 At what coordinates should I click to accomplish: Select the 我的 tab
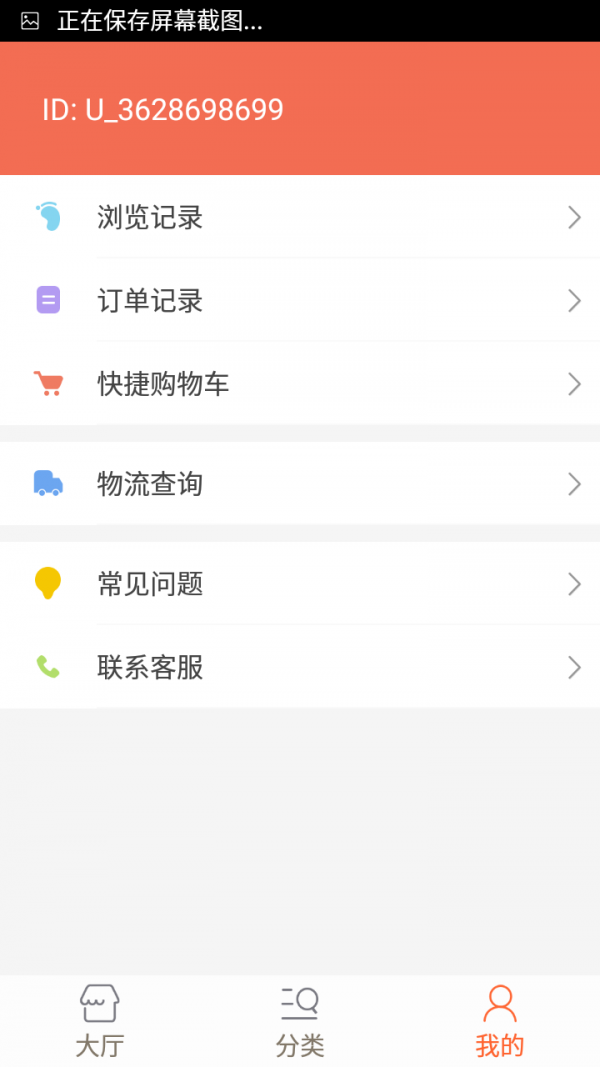pos(500,1021)
